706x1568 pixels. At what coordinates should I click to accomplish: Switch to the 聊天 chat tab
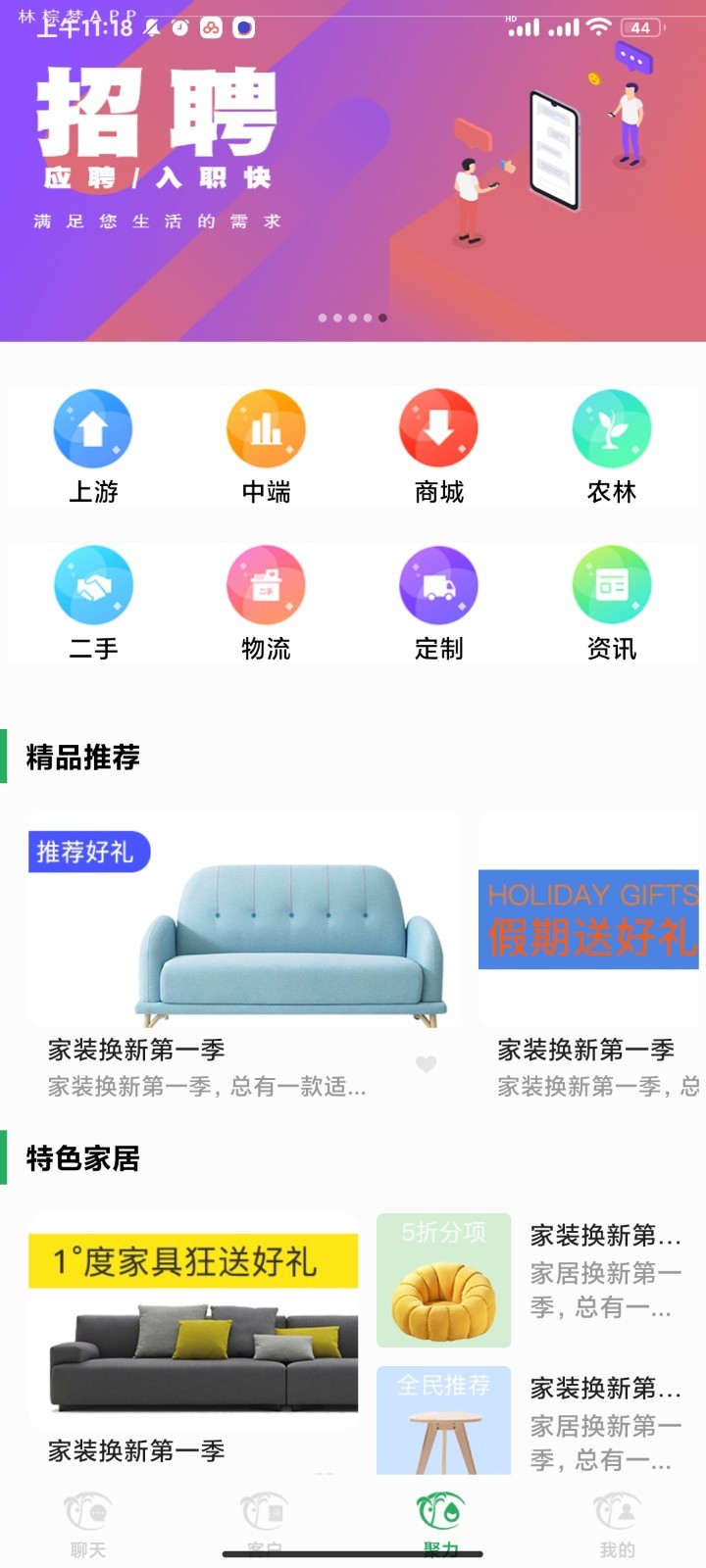click(88, 1525)
